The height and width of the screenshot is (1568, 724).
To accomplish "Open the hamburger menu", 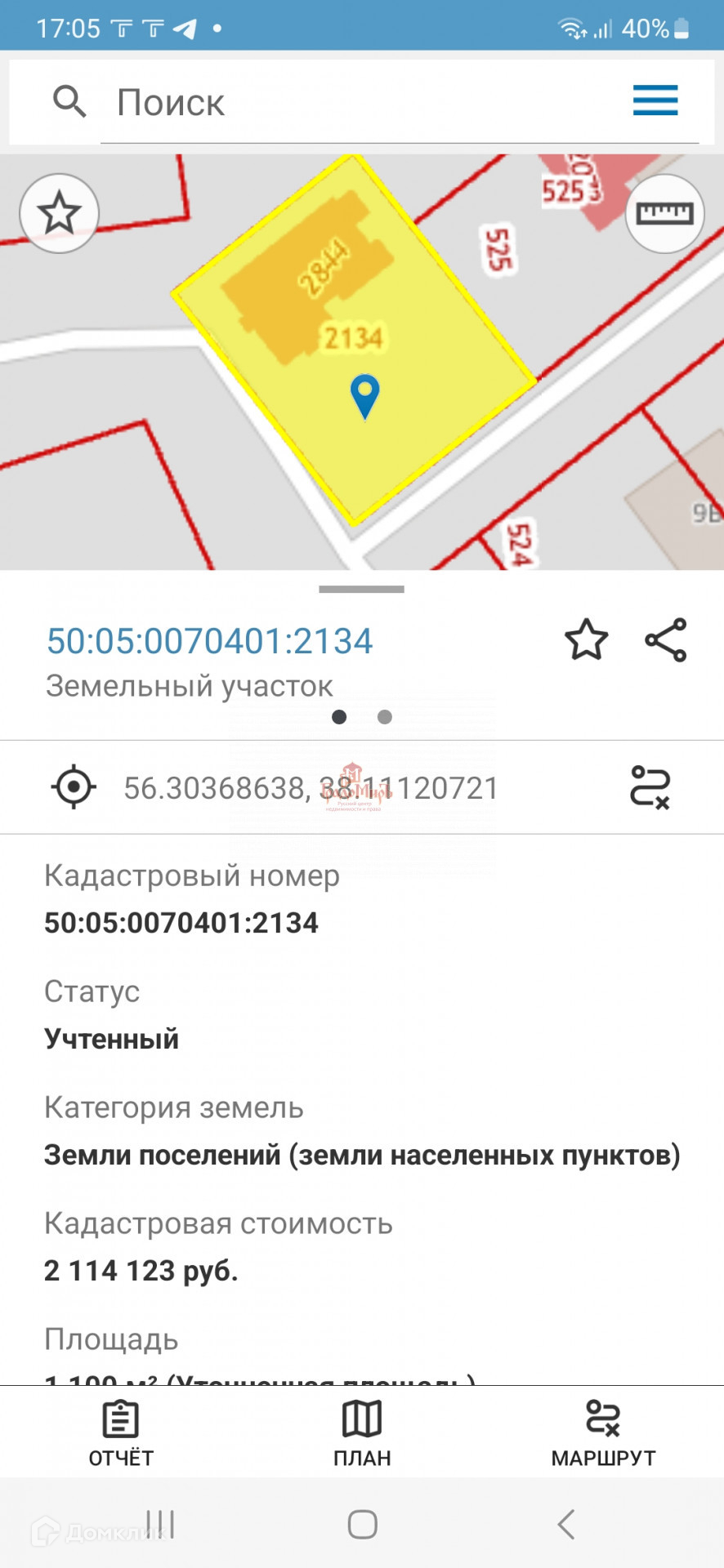I will pyautogui.click(x=655, y=100).
